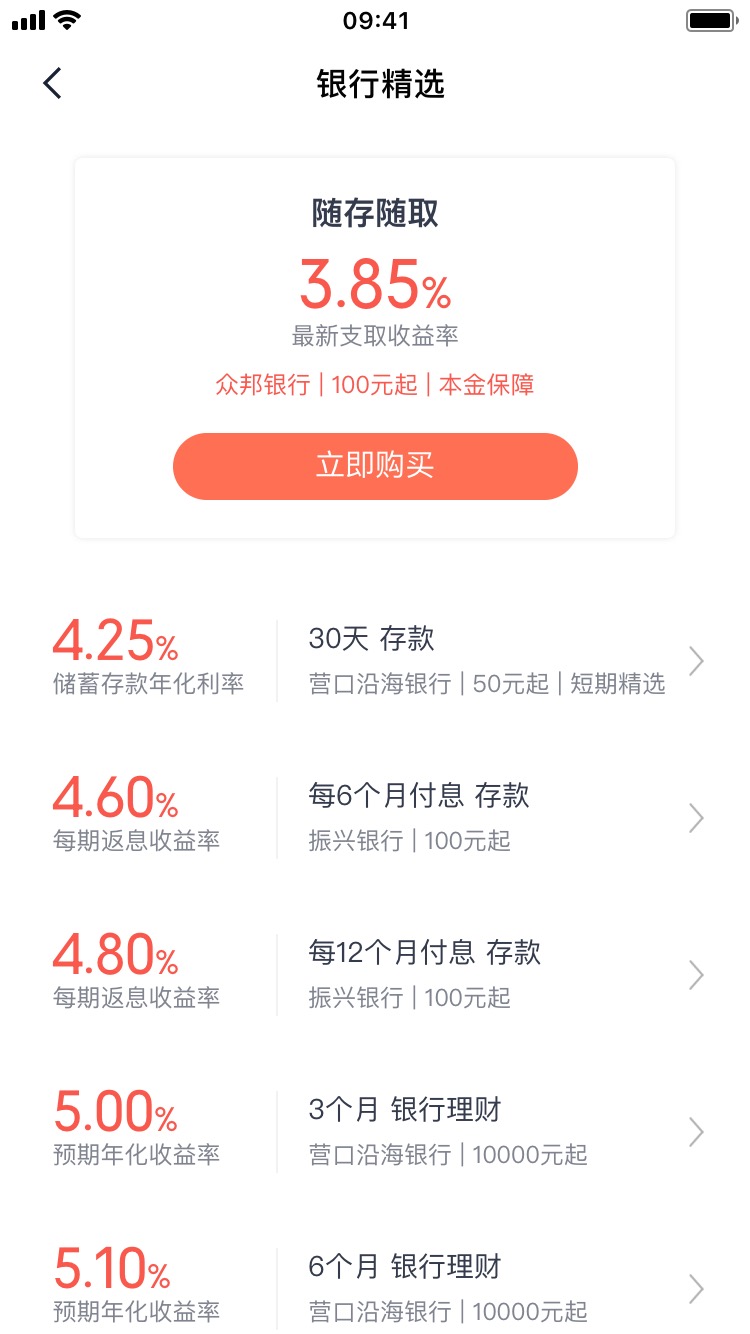Go back using the top-left arrow

[x=53, y=83]
